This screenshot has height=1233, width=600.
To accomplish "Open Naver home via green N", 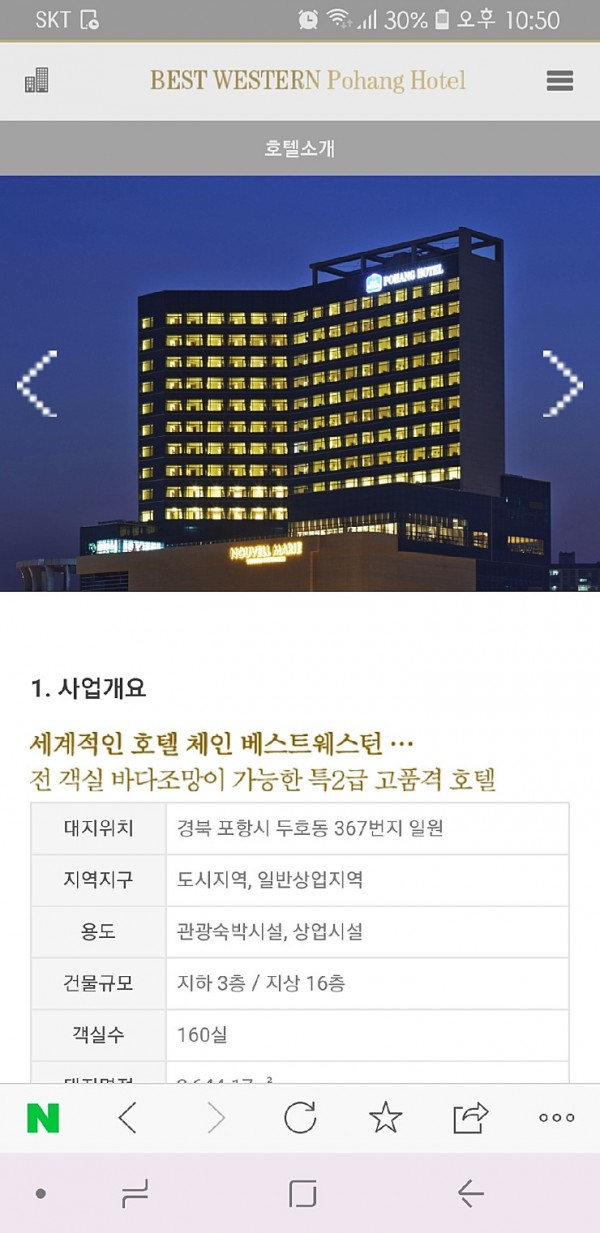I will (43, 1118).
